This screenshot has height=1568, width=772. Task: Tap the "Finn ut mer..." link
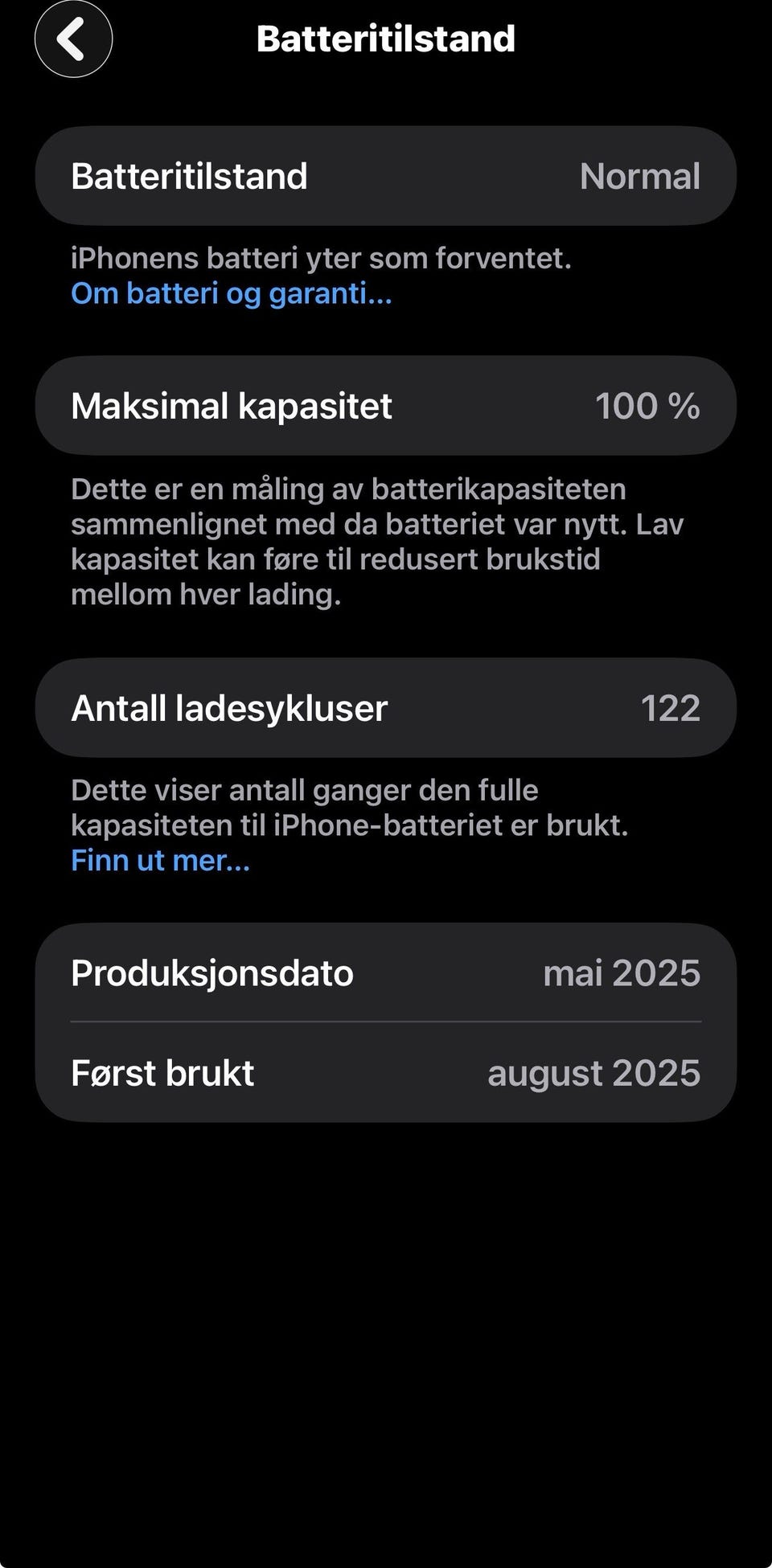[160, 861]
